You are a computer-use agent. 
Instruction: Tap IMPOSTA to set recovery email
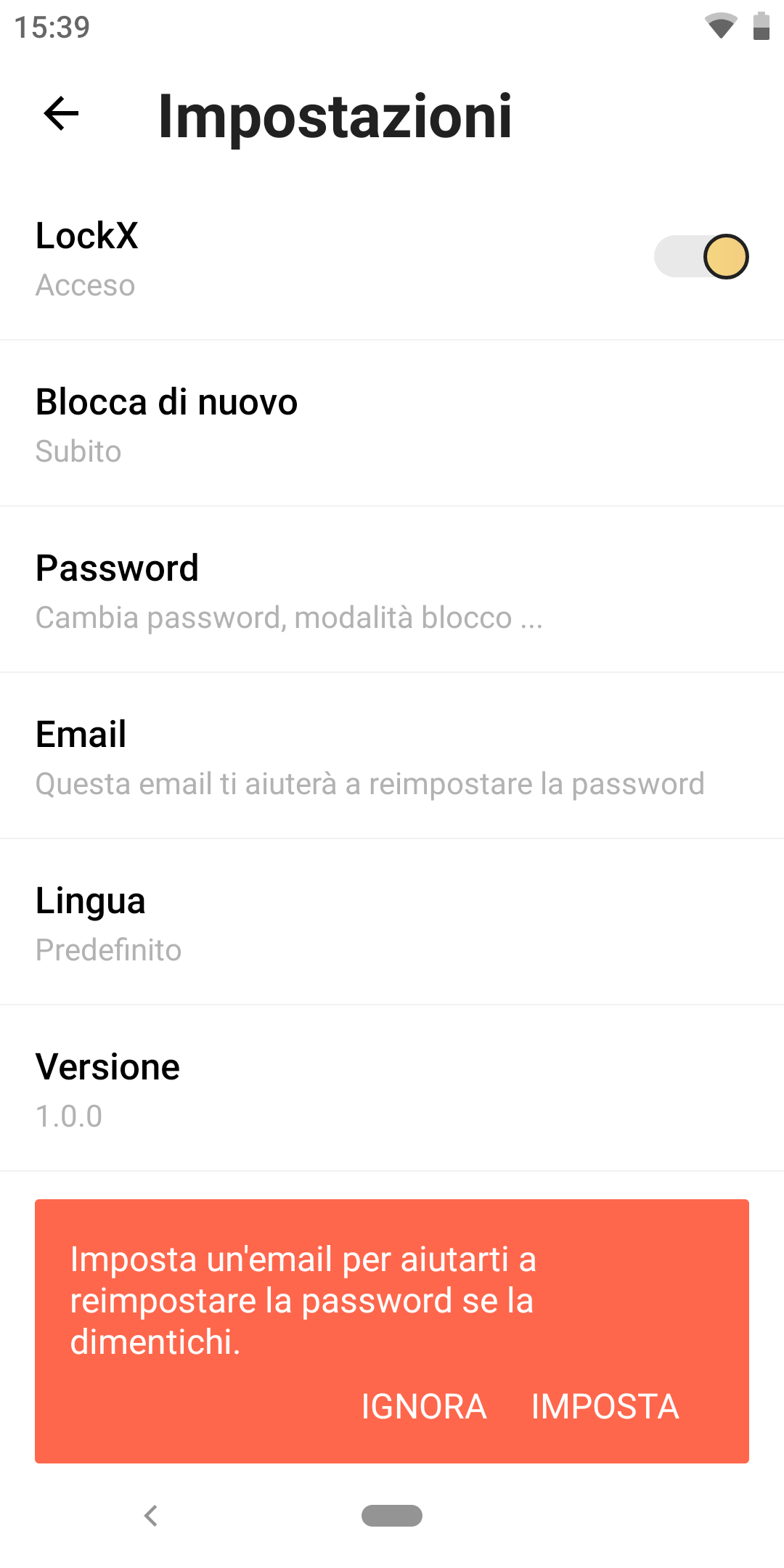(605, 1407)
